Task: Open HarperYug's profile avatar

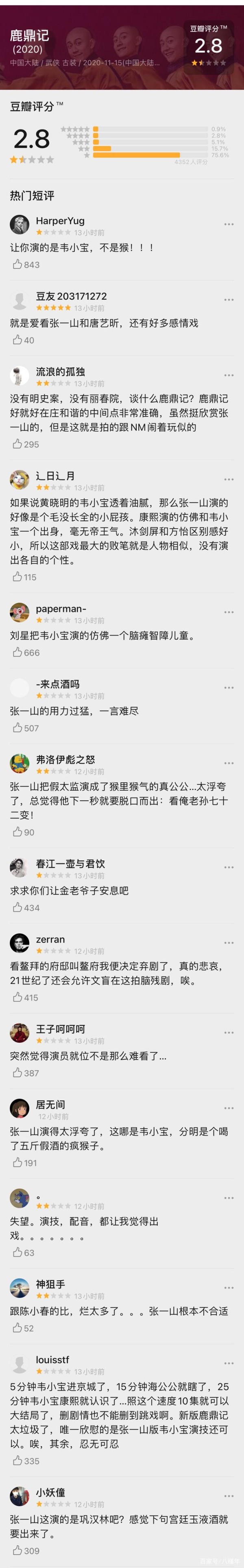Action: (x=20, y=225)
